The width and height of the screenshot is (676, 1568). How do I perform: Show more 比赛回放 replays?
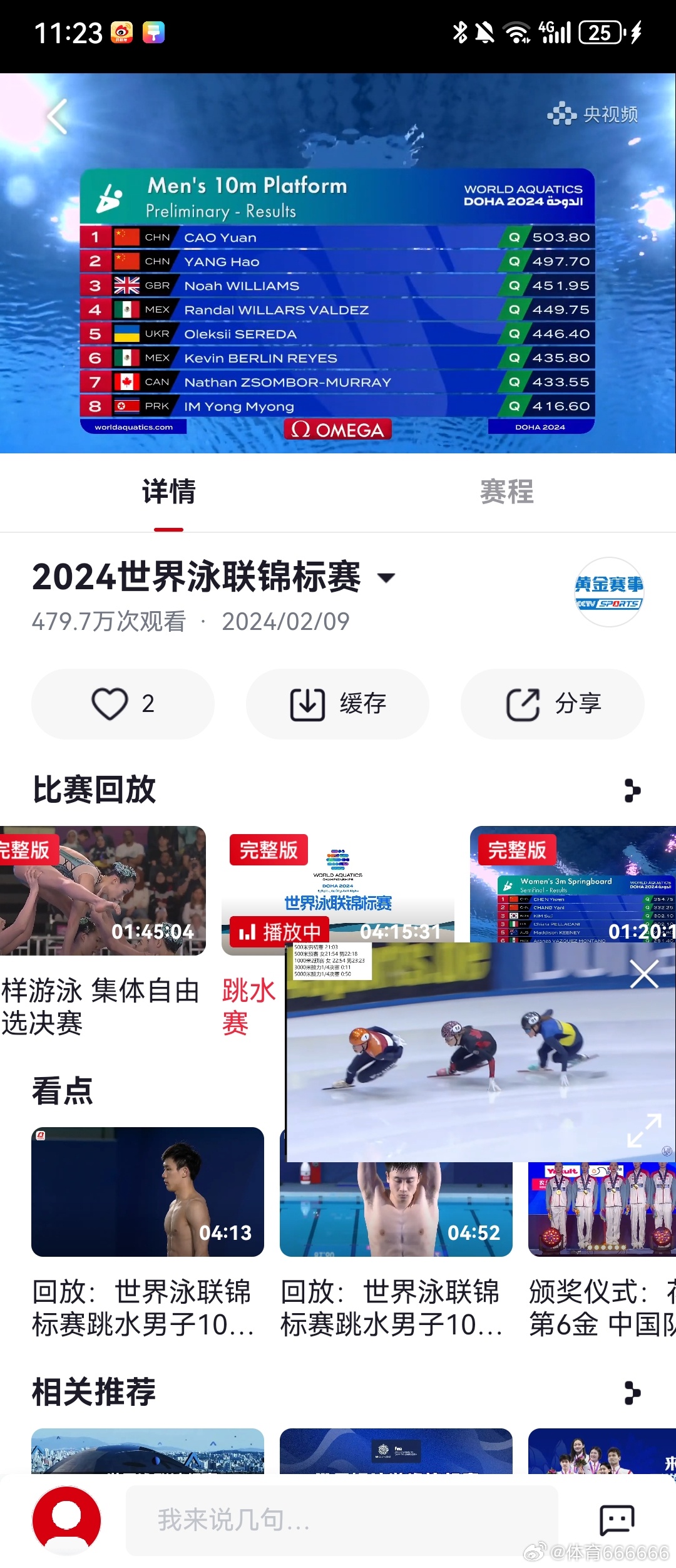(x=632, y=790)
